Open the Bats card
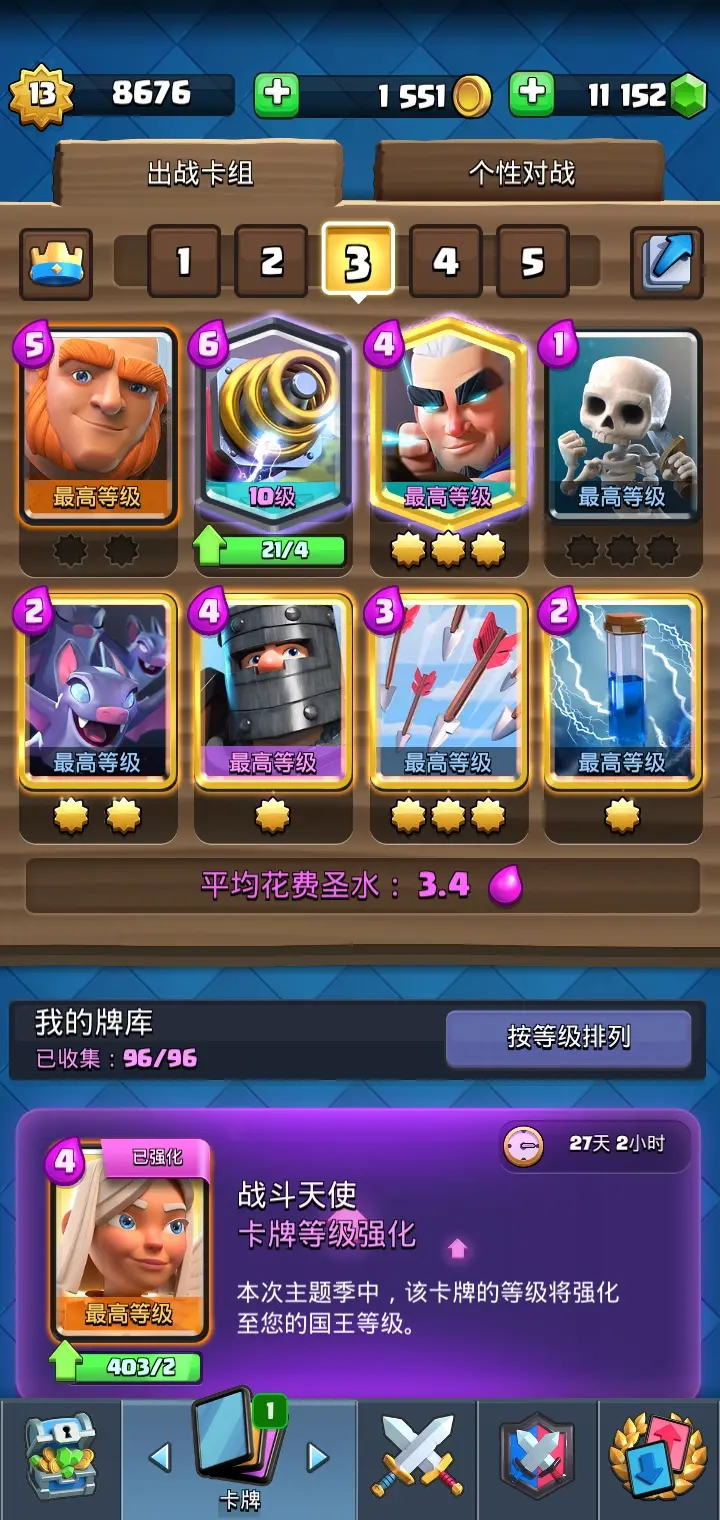 point(97,690)
